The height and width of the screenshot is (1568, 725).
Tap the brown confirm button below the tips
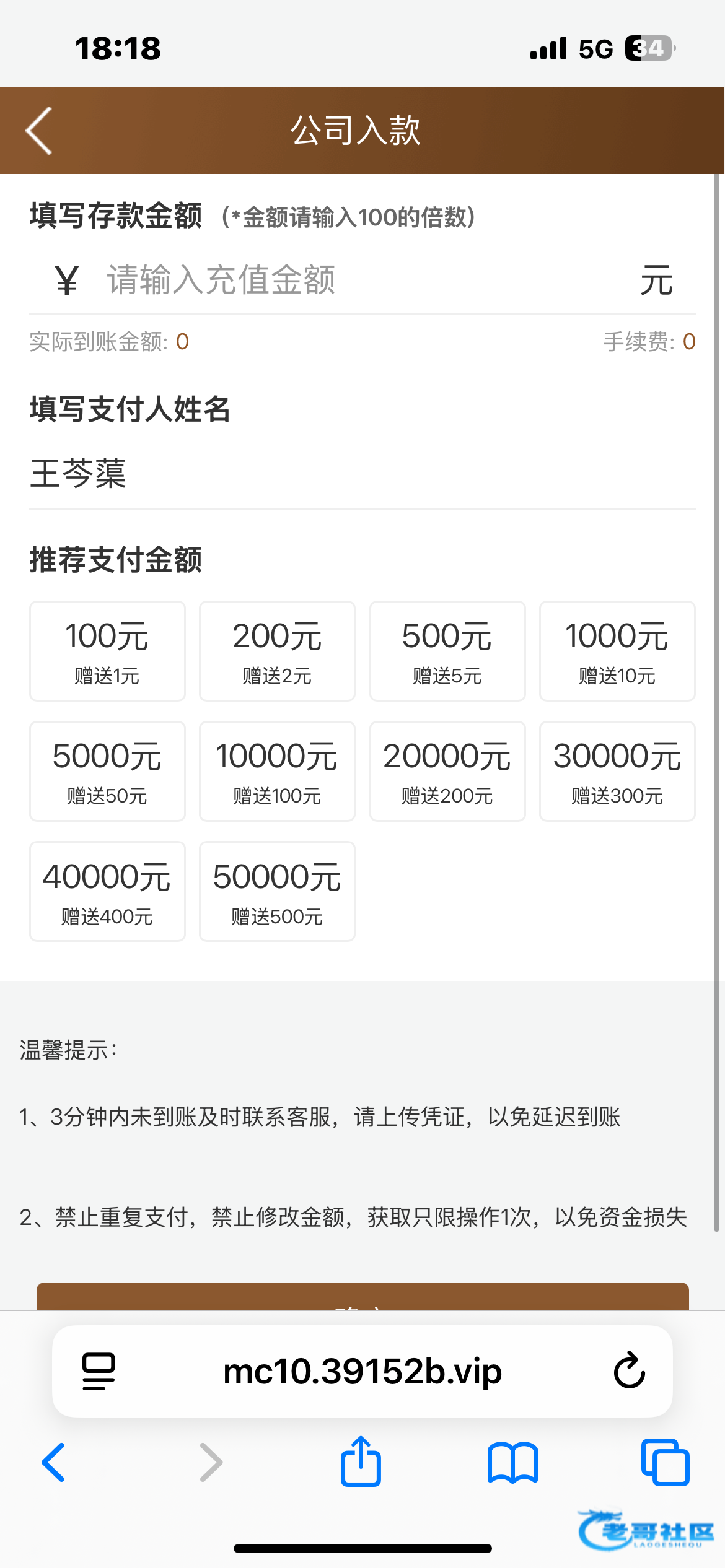pos(362,1297)
